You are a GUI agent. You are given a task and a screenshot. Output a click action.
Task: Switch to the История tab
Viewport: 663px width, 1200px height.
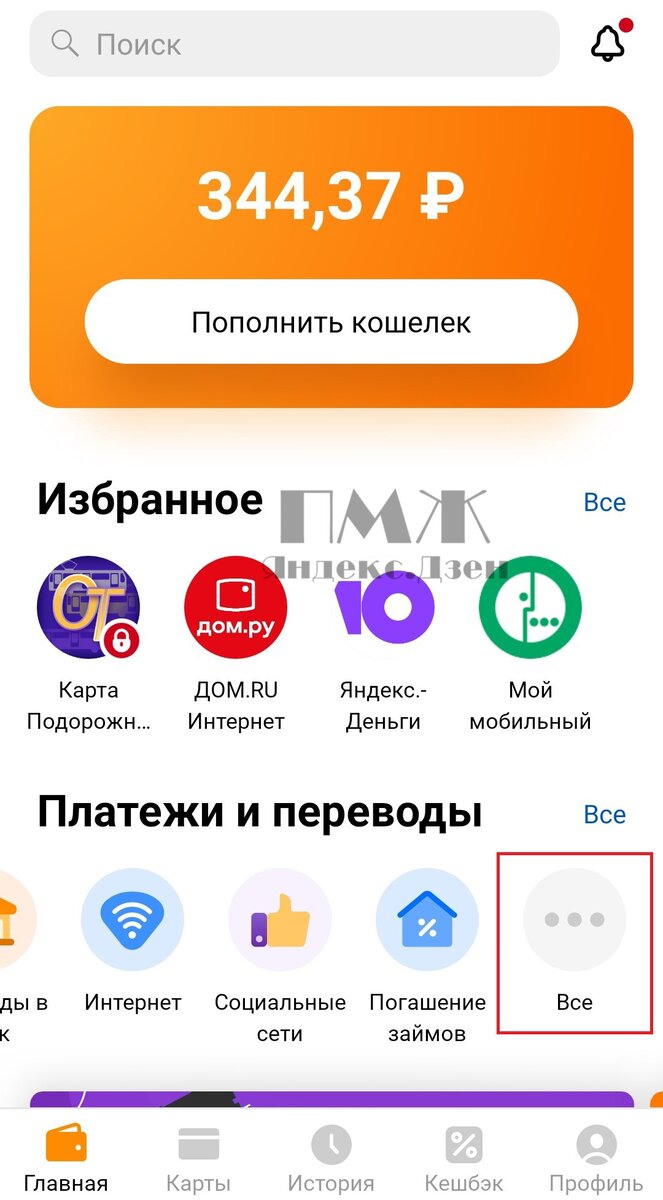point(331,1158)
